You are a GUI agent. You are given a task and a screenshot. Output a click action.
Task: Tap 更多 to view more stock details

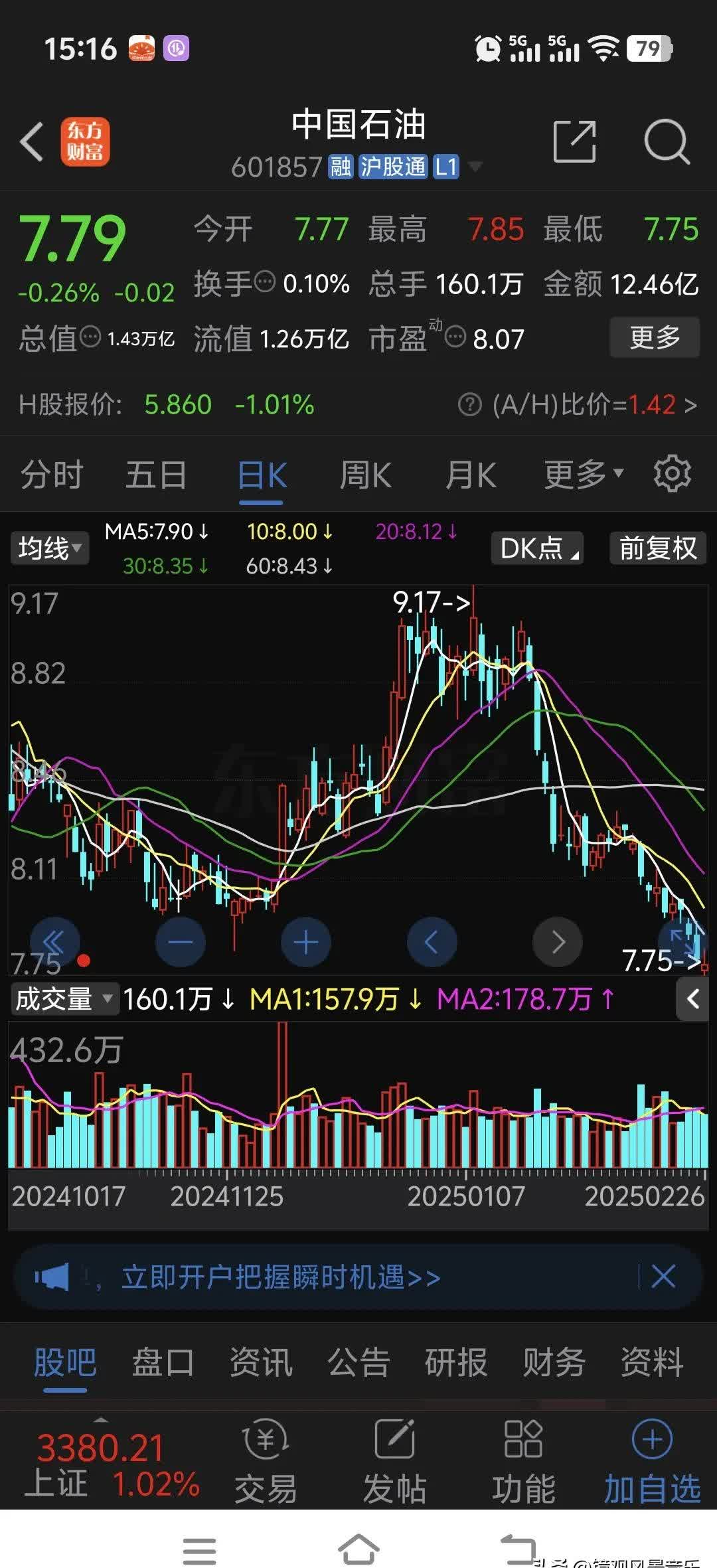pos(654,338)
